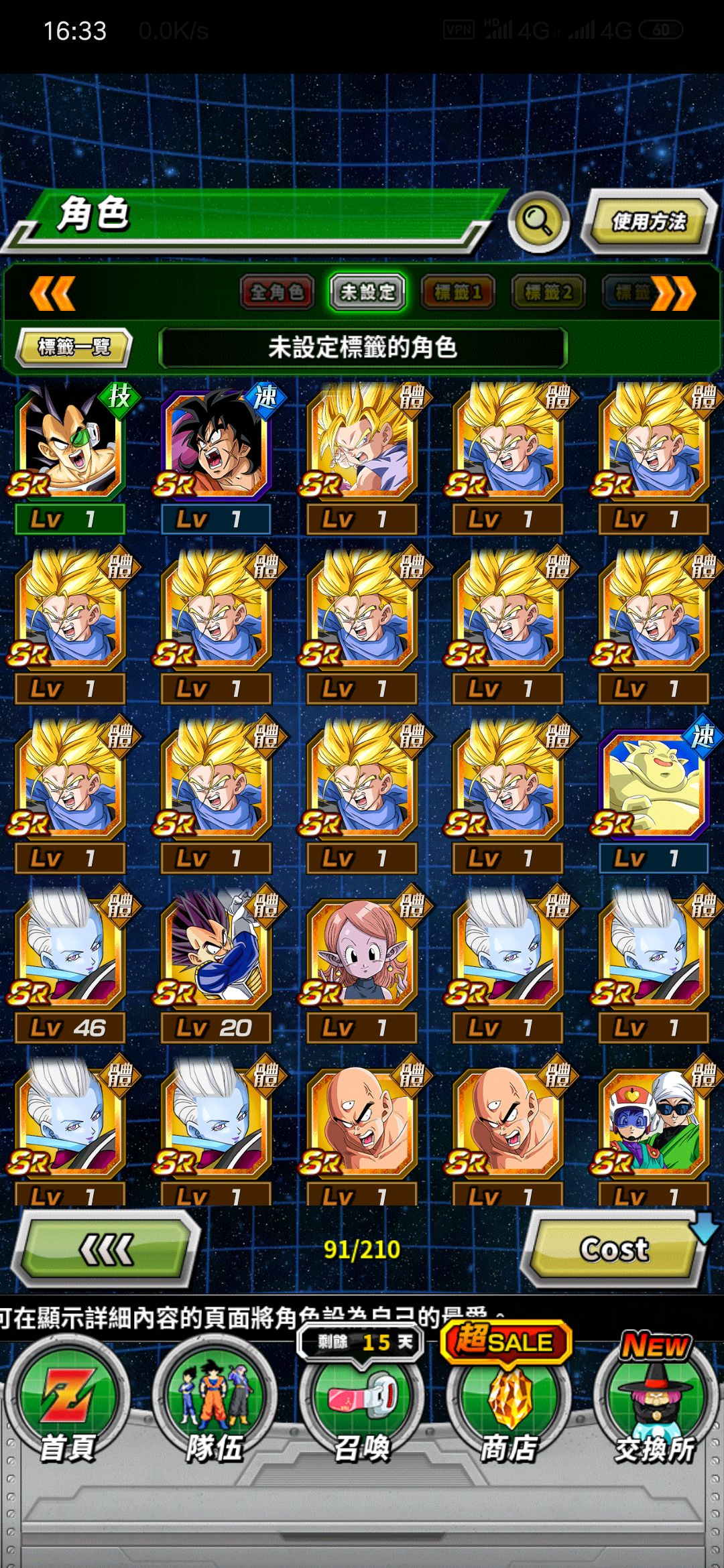The image size is (724, 1568).
Task: Open the 標籤一覽 tag list
Action: pos(74,347)
